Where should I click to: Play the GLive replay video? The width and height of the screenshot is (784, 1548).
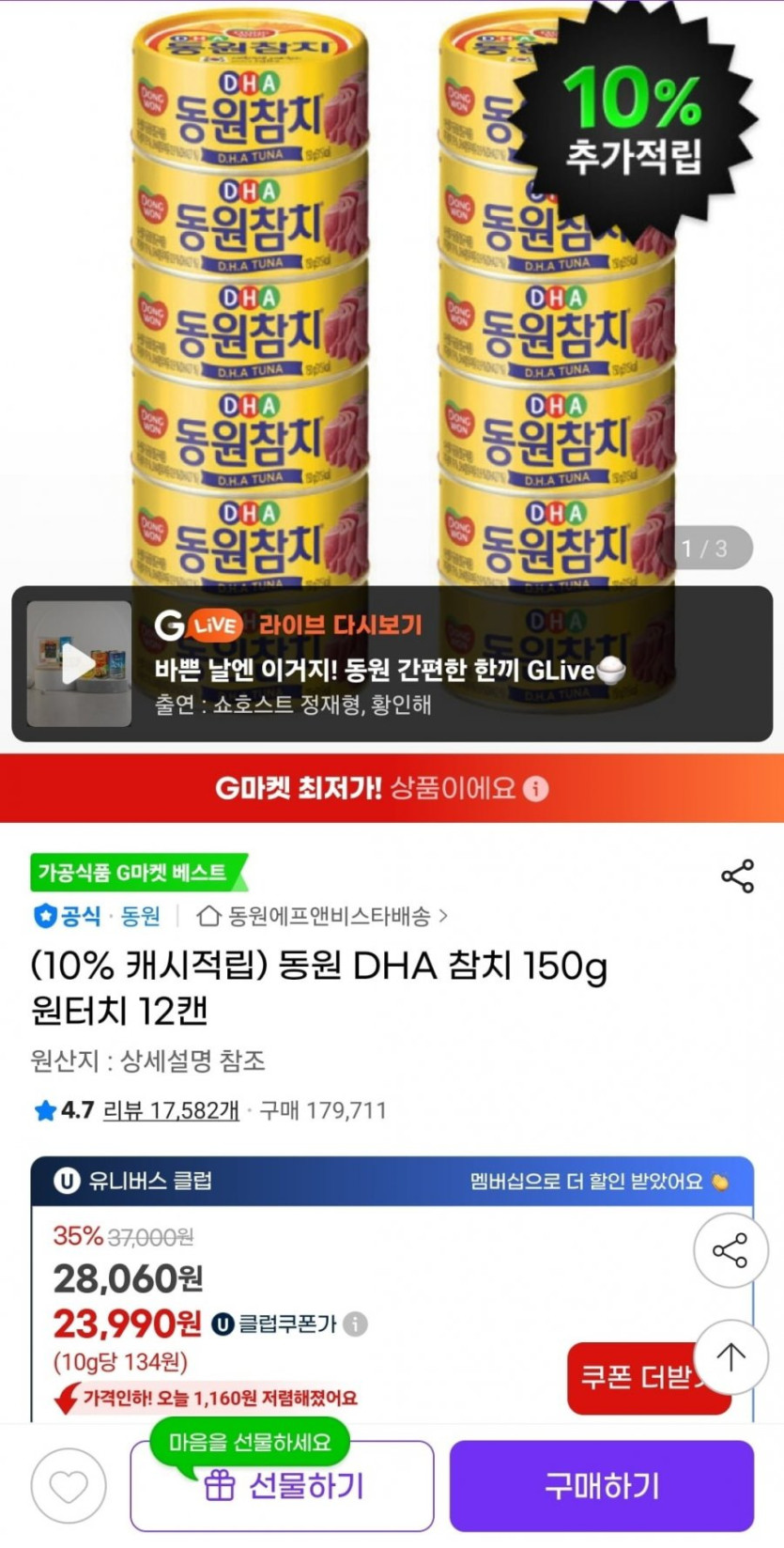(x=79, y=665)
